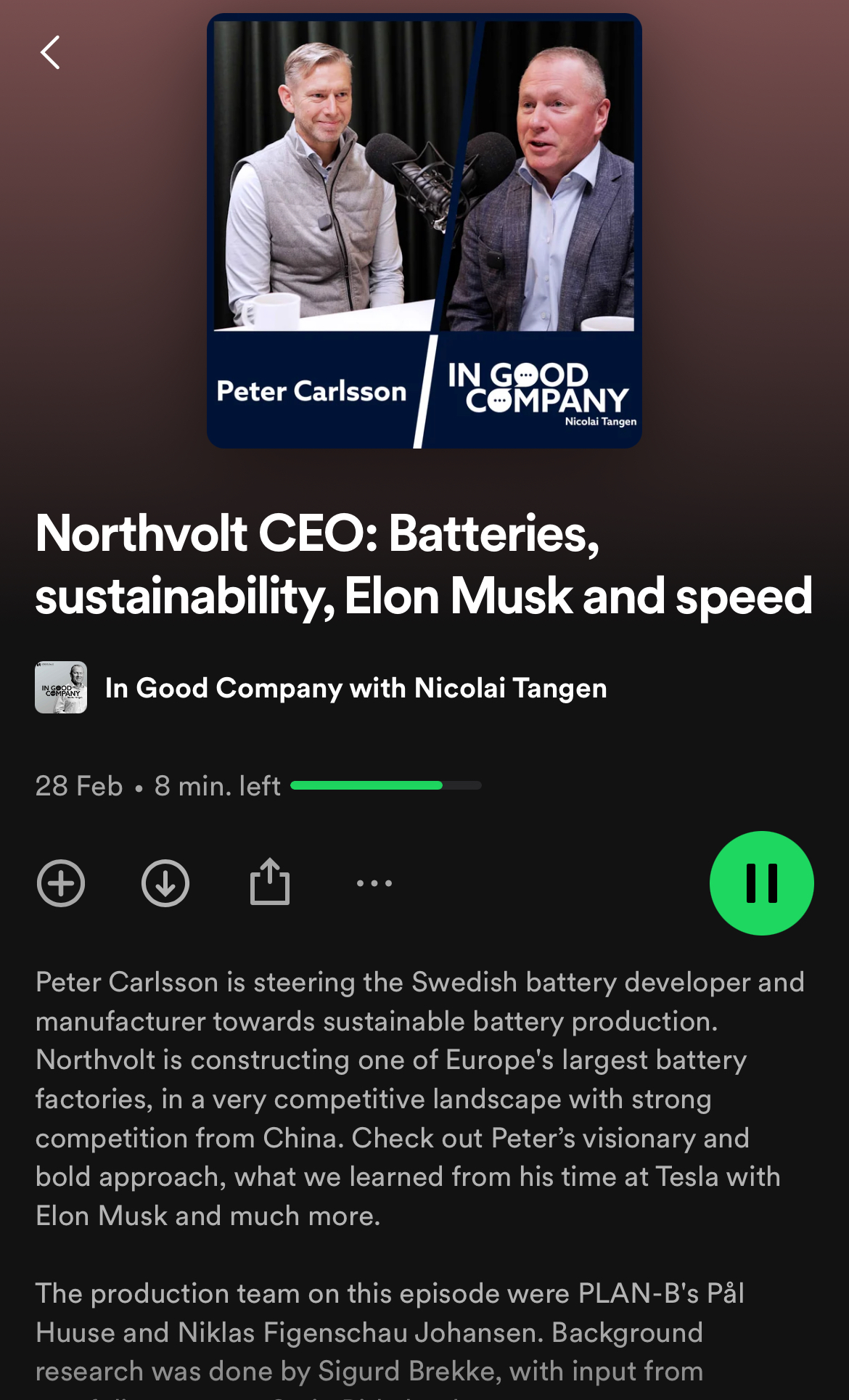Image resolution: width=849 pixels, height=1400 pixels.
Task: Add this episode to your library
Action: [61, 883]
